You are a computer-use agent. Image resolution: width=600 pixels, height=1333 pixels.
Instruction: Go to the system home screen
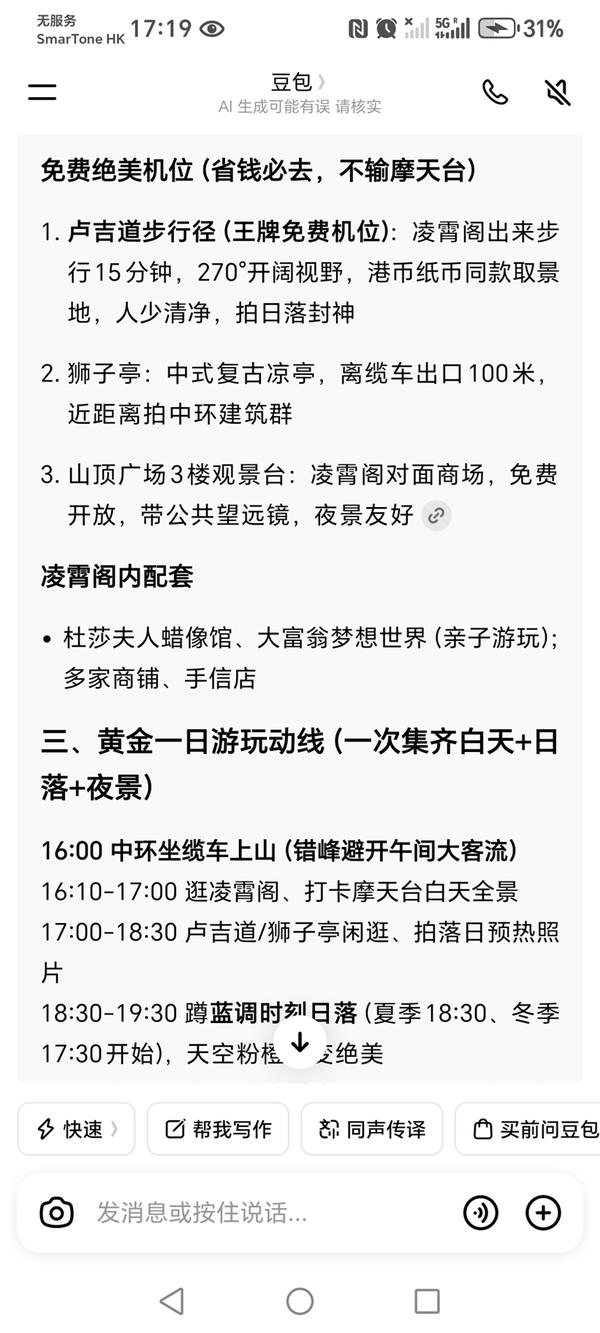[300, 1300]
